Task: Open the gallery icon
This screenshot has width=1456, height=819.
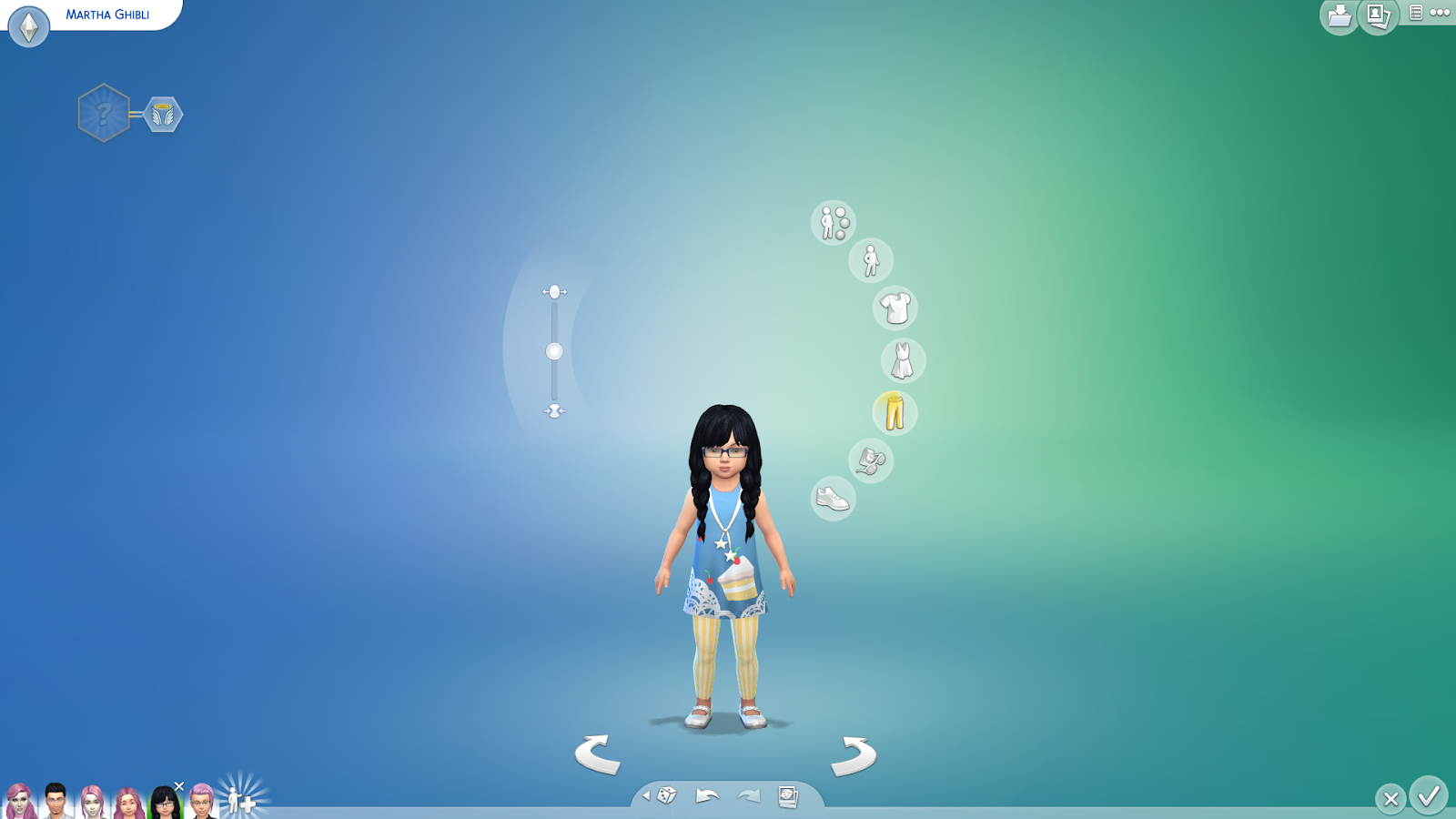Action: pos(1378,15)
